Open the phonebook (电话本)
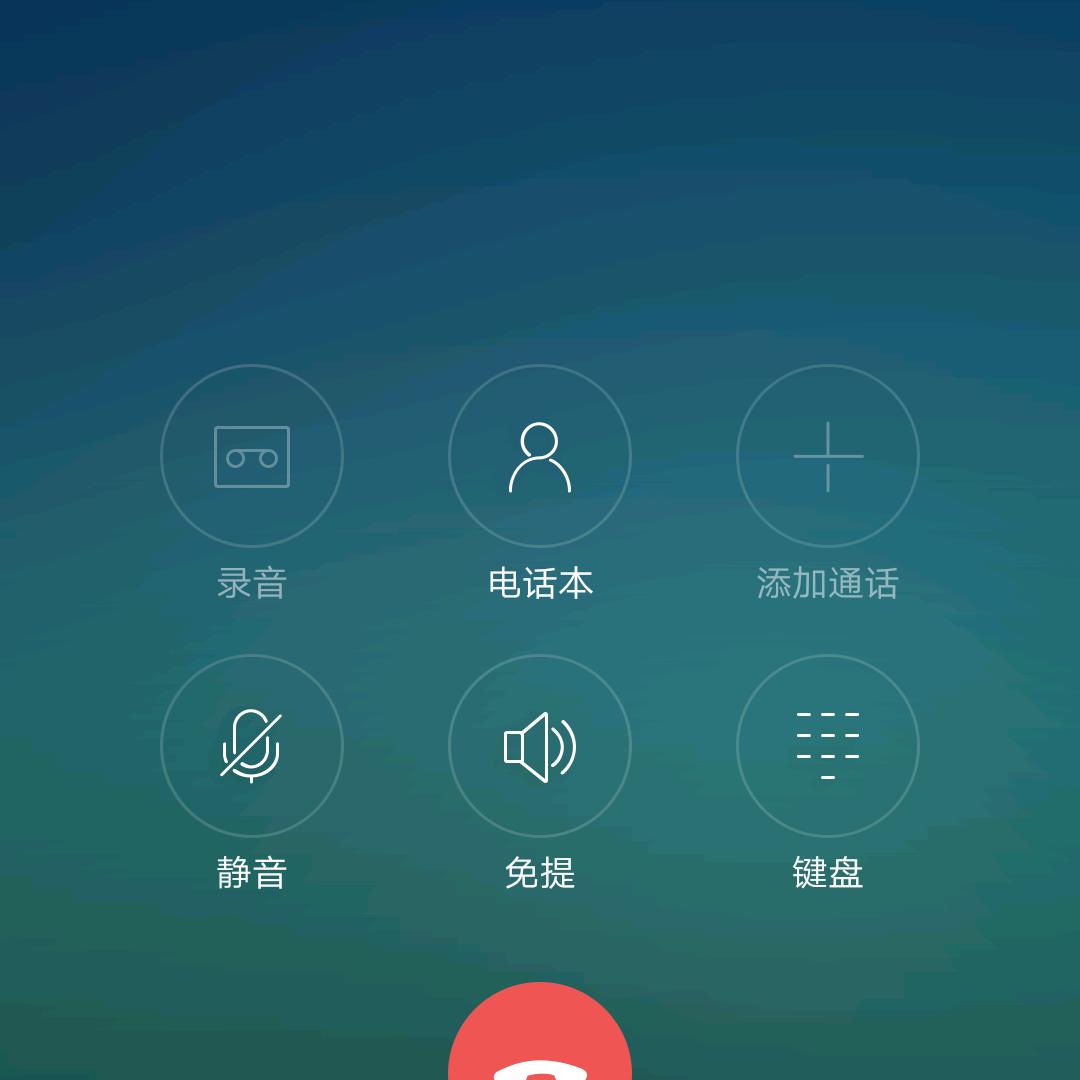 coord(540,456)
